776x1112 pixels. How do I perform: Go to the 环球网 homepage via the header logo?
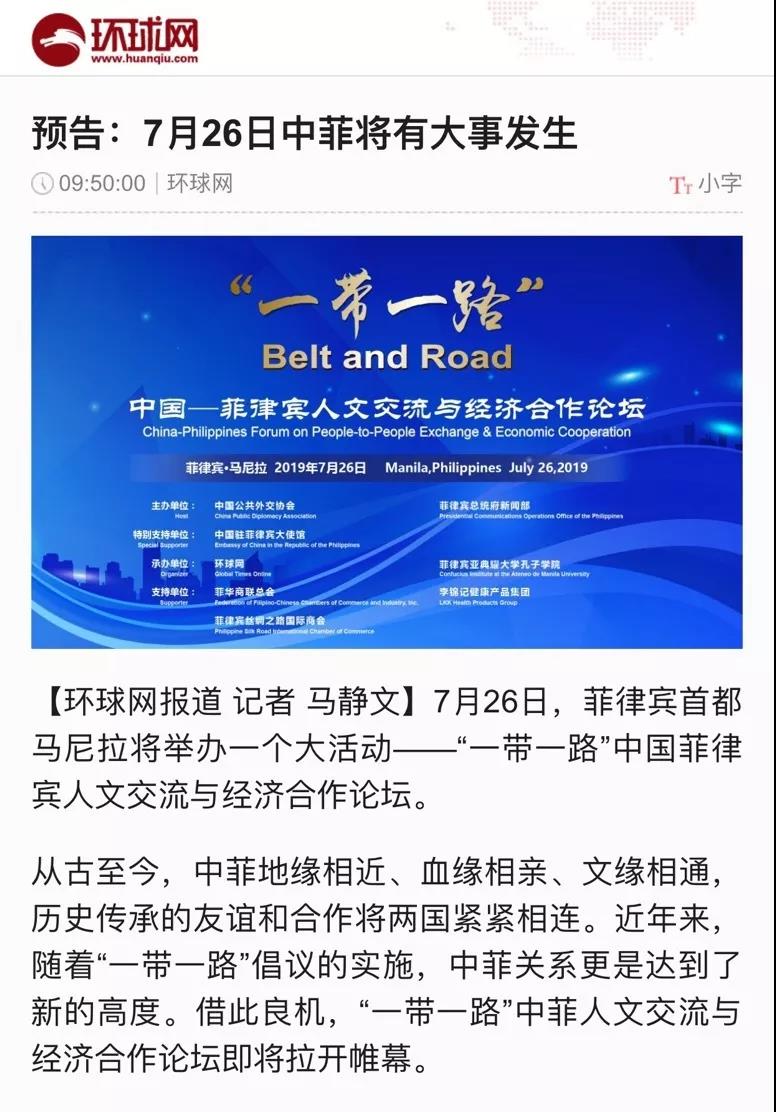click(114, 40)
